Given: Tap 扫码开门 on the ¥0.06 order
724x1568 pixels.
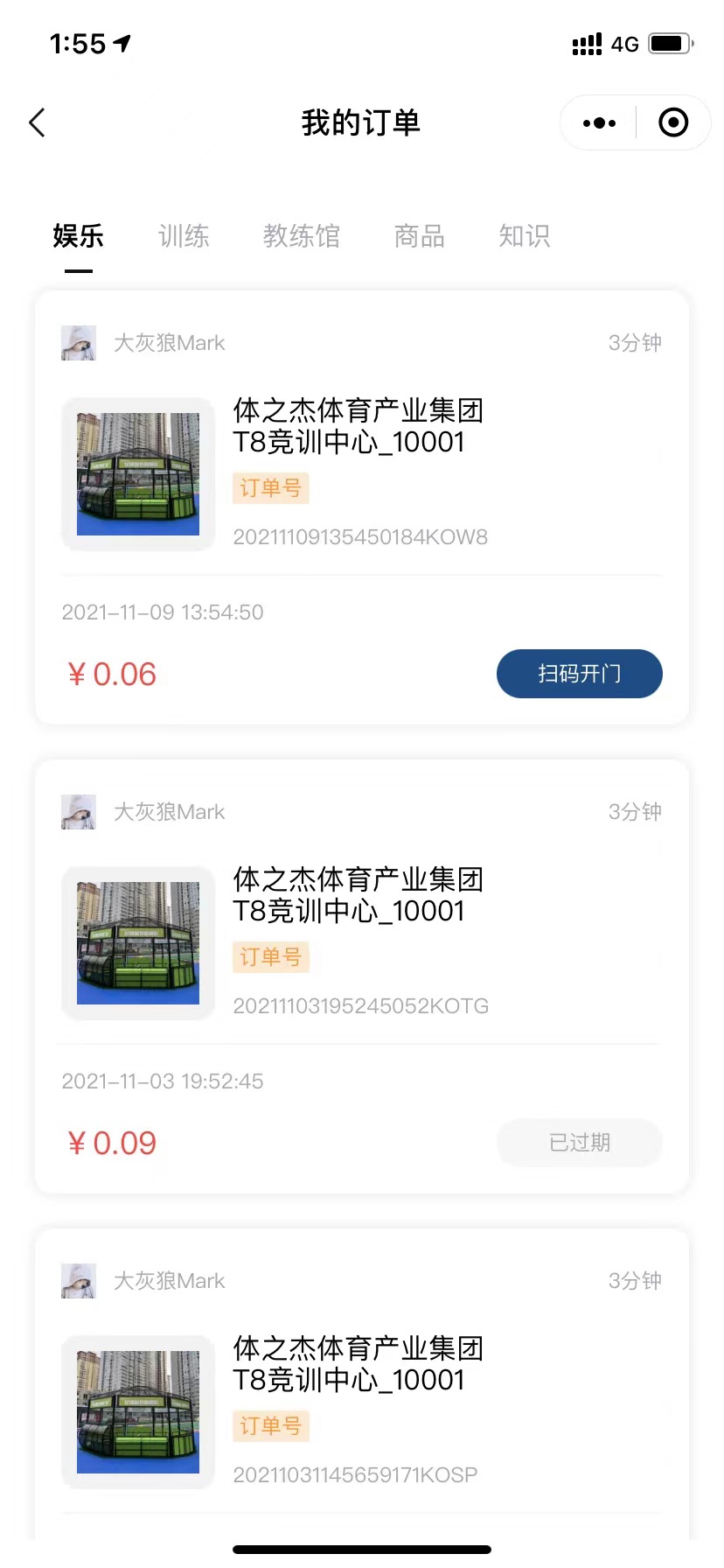Looking at the screenshot, I should [579, 674].
